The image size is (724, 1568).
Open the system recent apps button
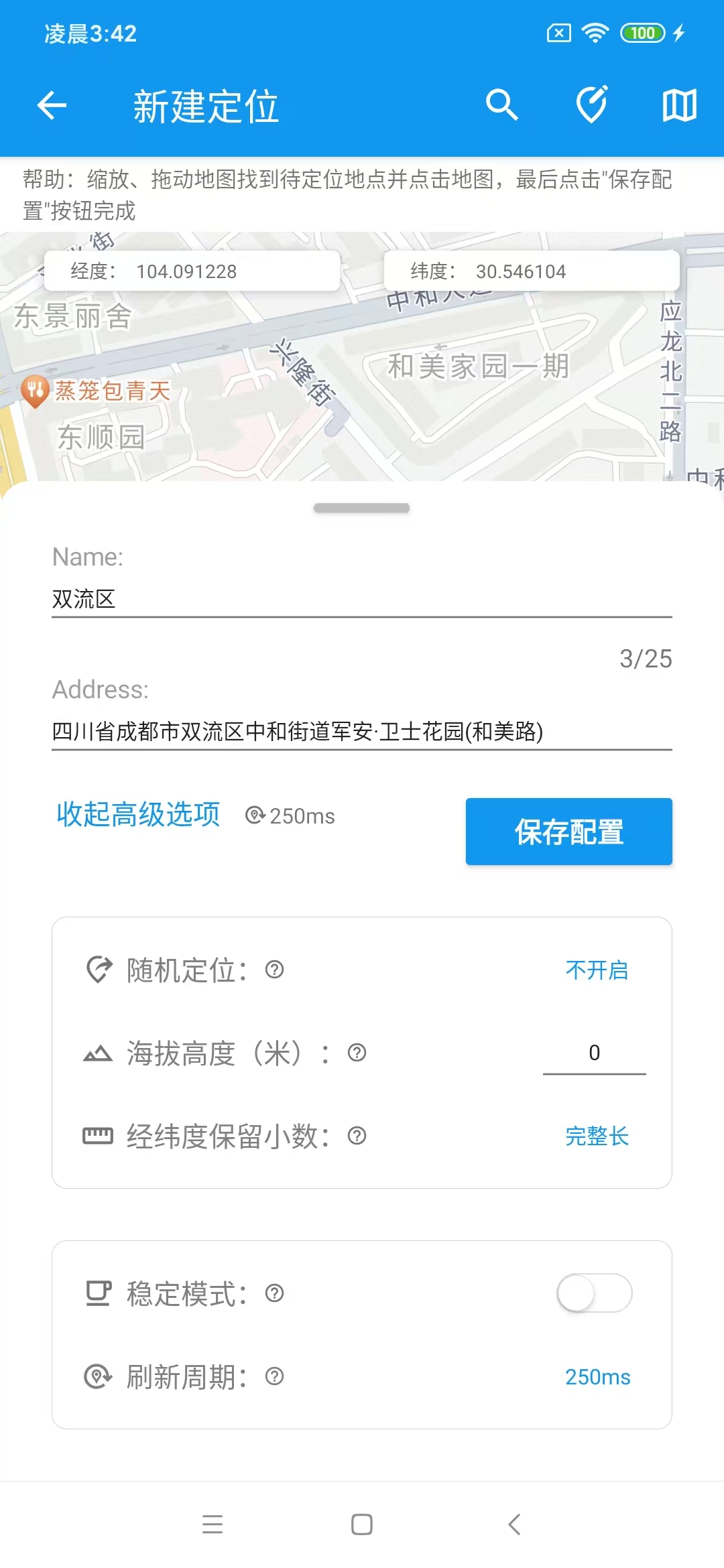tap(213, 1524)
